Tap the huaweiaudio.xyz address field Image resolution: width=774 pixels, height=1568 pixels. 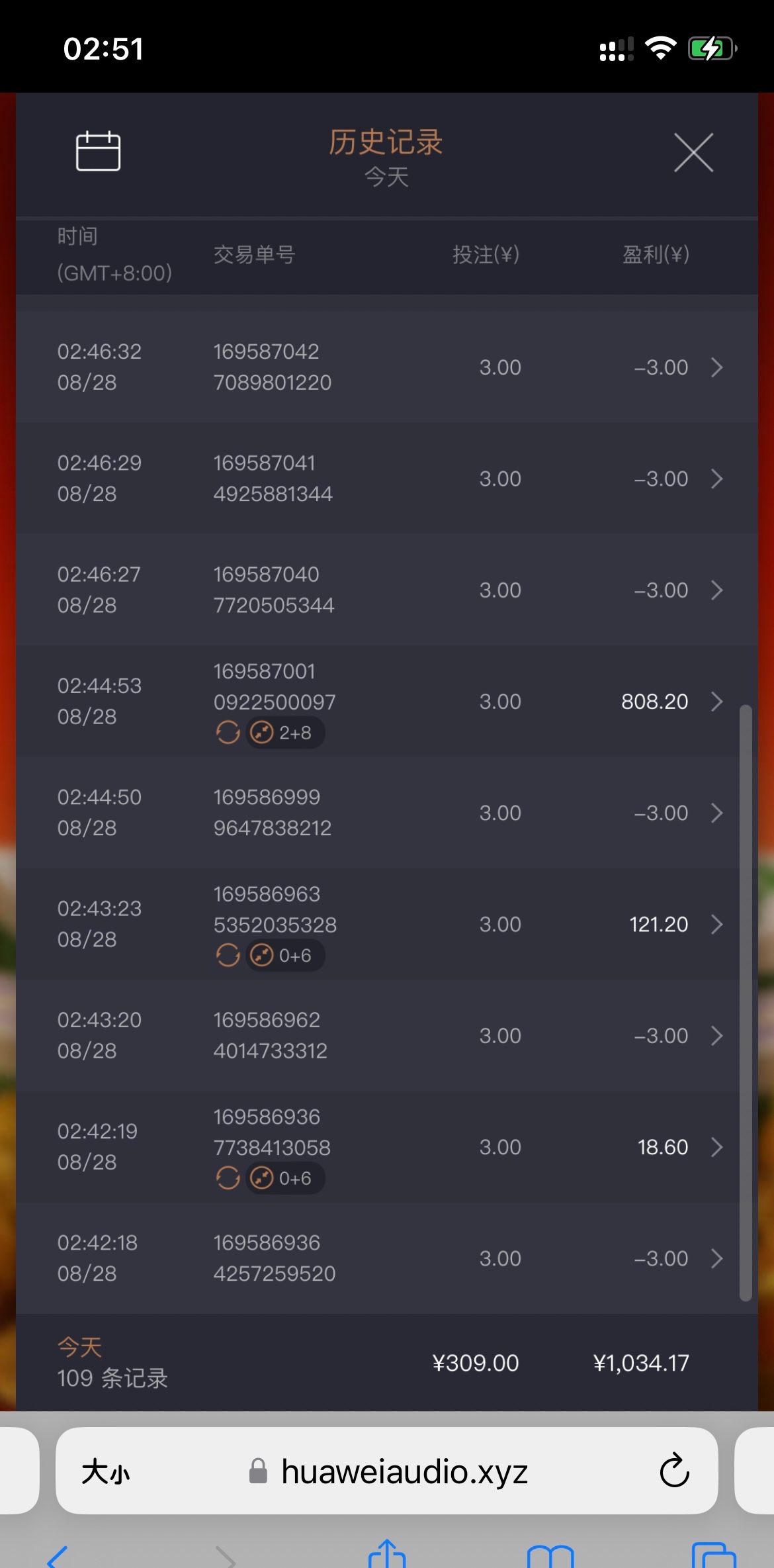coord(404,1472)
